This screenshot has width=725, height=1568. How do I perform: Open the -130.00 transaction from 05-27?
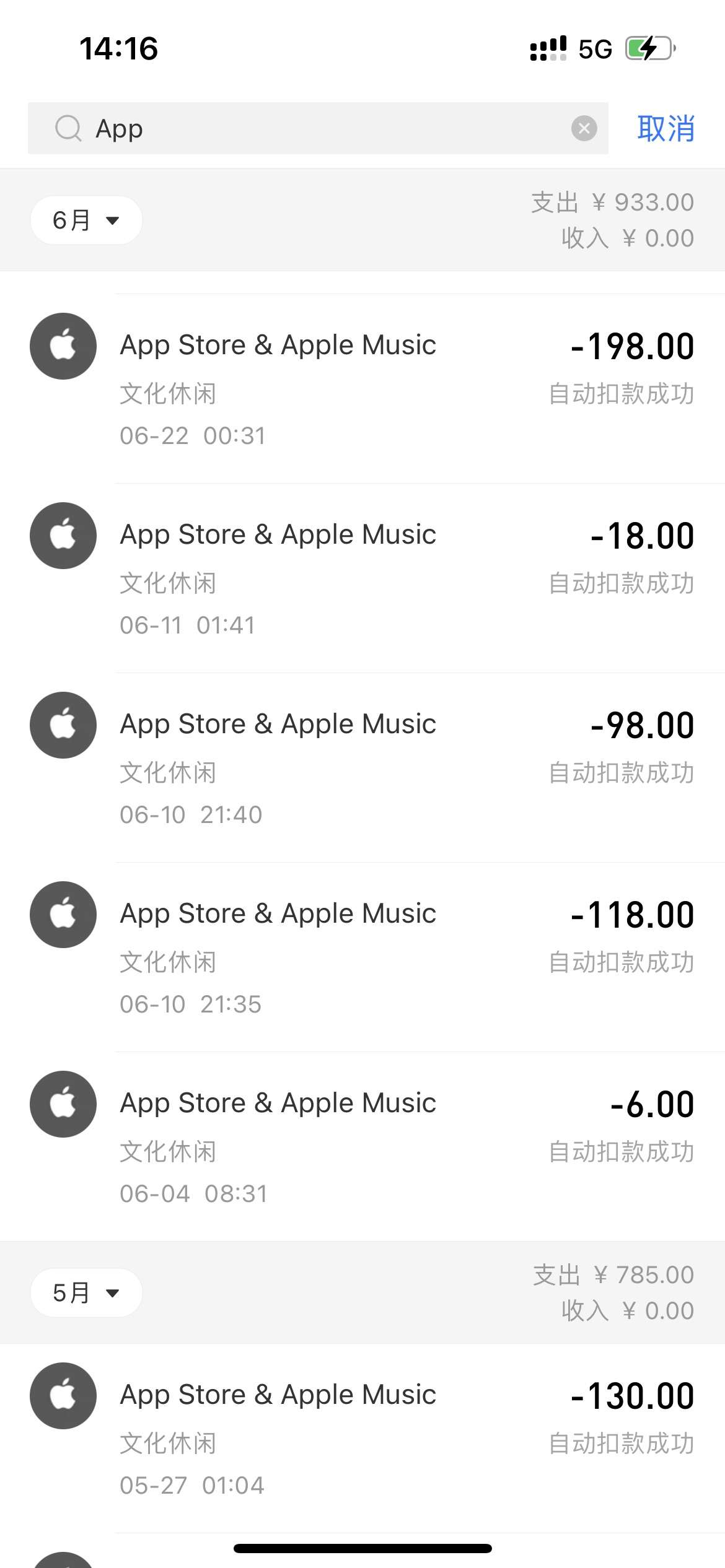(362, 1439)
